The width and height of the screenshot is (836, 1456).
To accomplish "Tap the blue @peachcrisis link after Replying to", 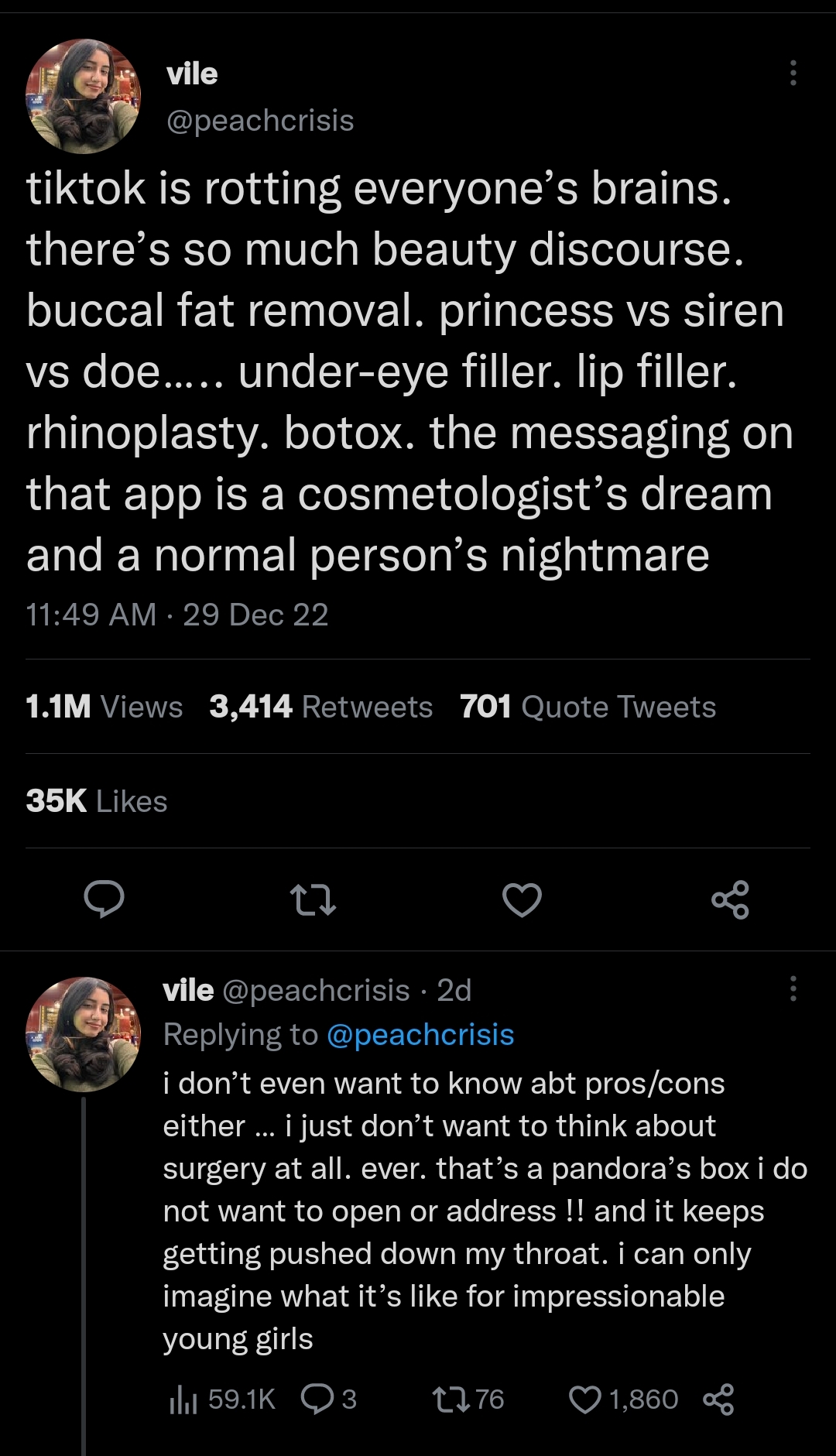I will [420, 1035].
